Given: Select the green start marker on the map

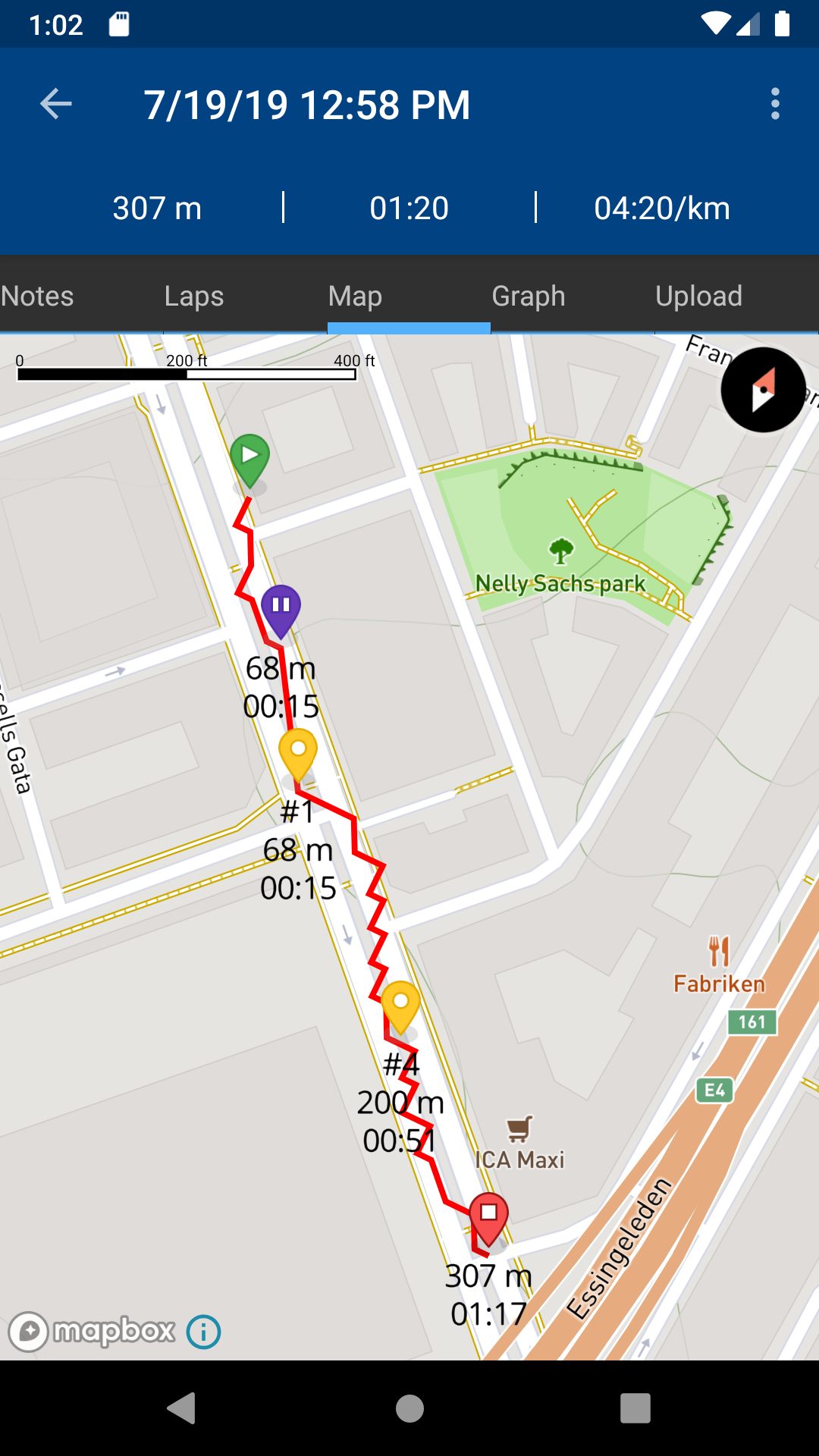Looking at the screenshot, I should [x=249, y=458].
